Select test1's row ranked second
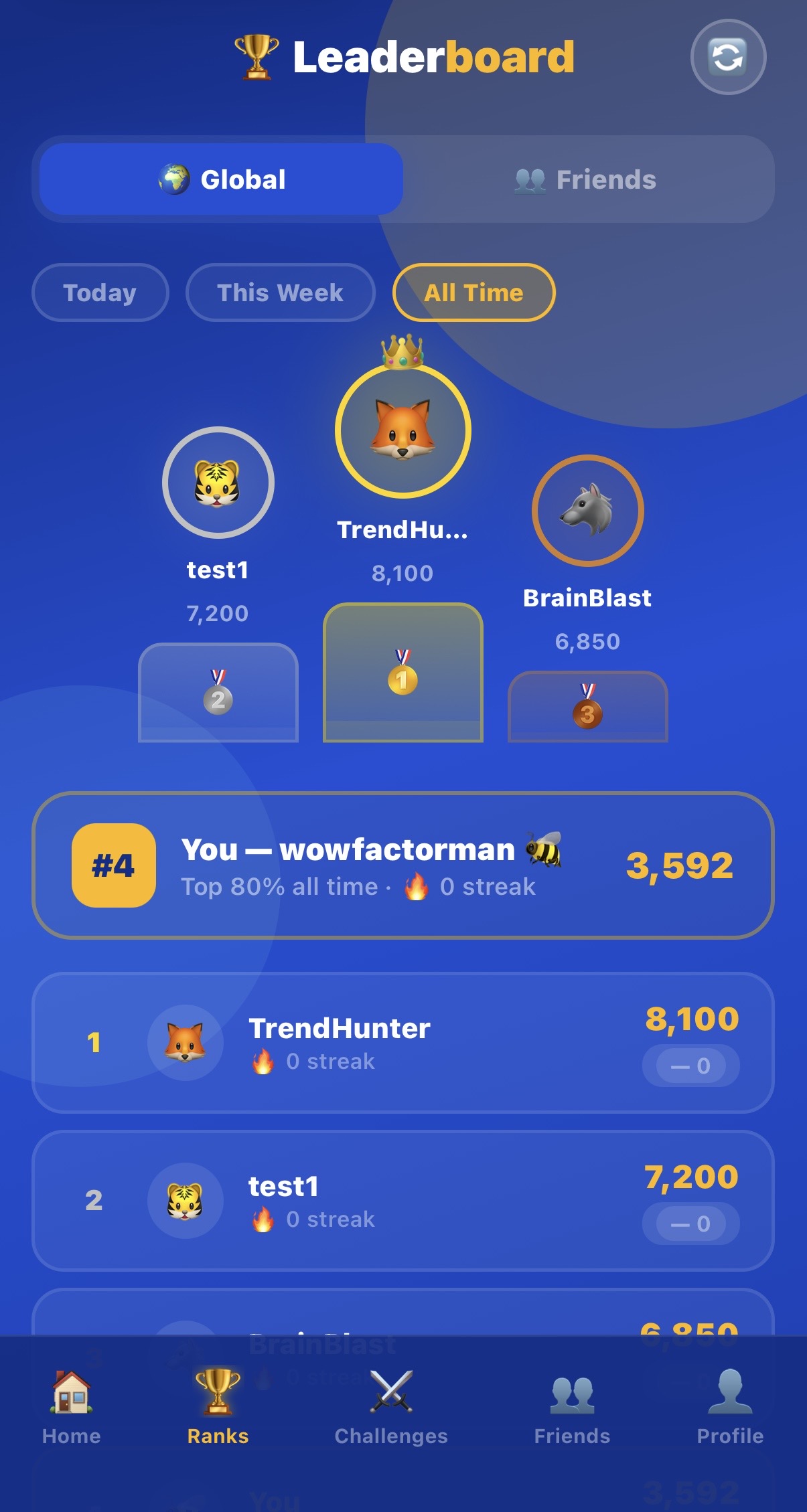The width and height of the screenshot is (807, 1512). coord(403,1200)
